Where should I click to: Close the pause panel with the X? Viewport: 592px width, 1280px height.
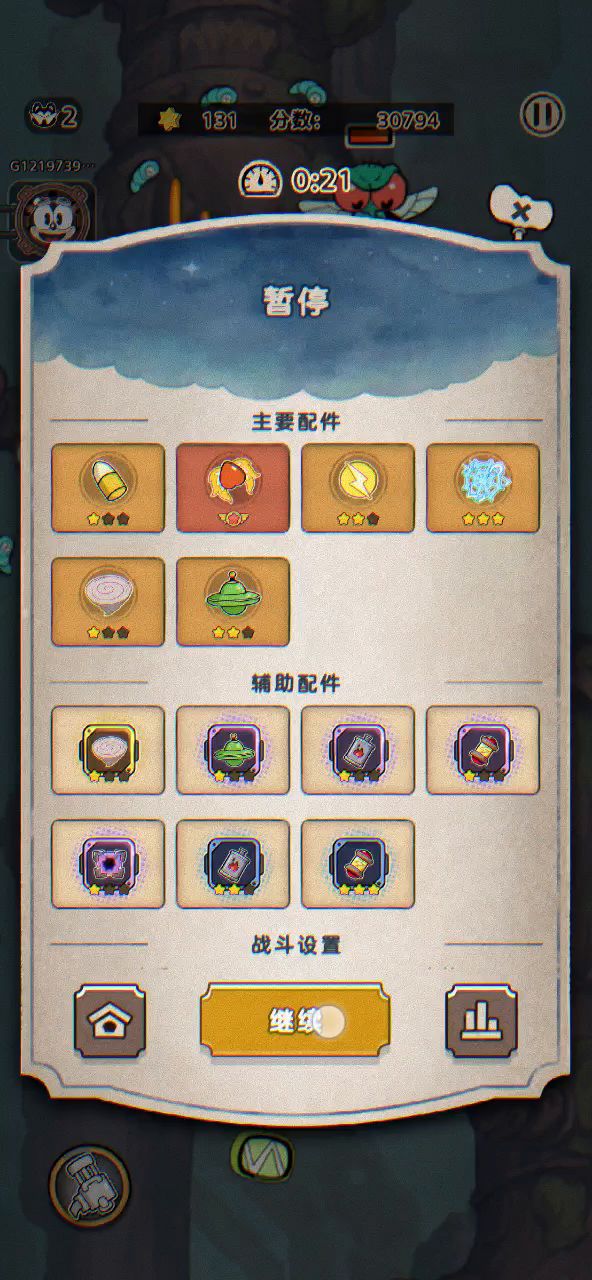[520, 211]
